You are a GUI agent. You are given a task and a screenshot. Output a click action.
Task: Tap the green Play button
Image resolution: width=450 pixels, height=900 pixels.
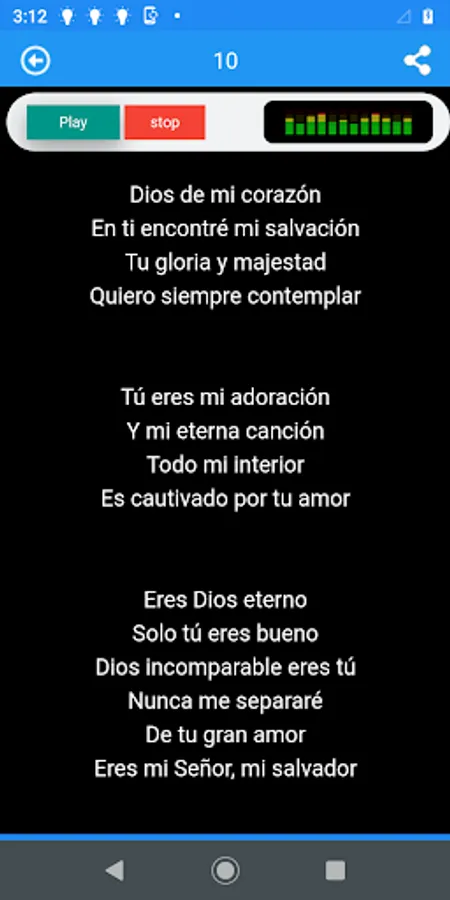click(73, 122)
